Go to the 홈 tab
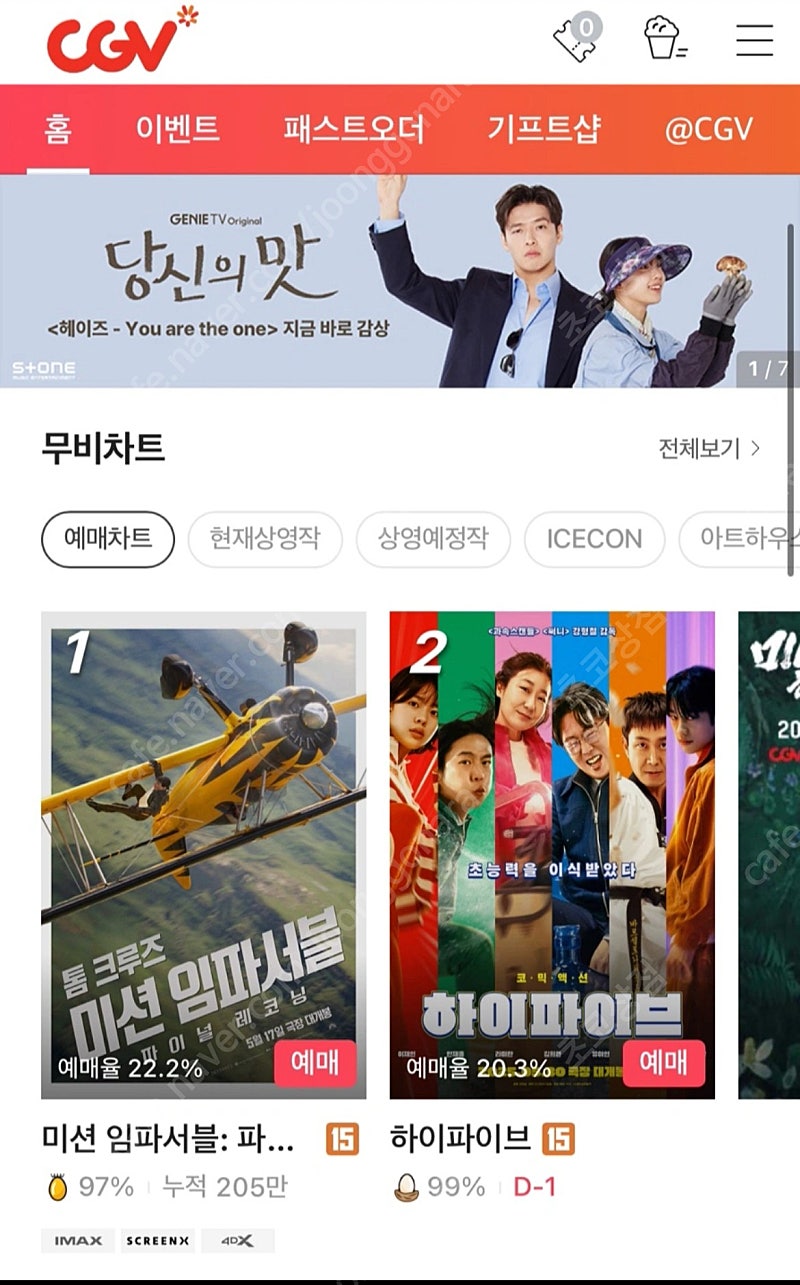 click(x=57, y=130)
